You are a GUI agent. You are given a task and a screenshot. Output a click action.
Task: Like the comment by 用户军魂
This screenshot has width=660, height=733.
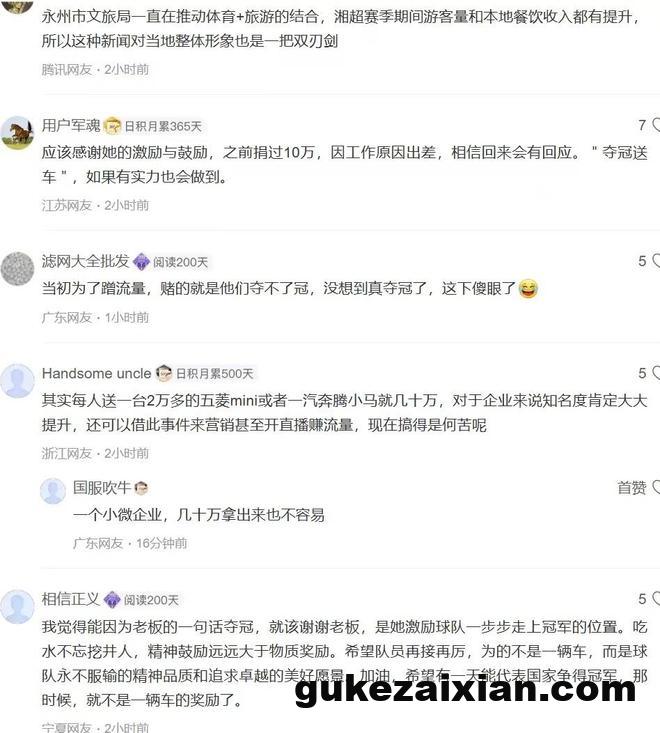click(x=652, y=126)
